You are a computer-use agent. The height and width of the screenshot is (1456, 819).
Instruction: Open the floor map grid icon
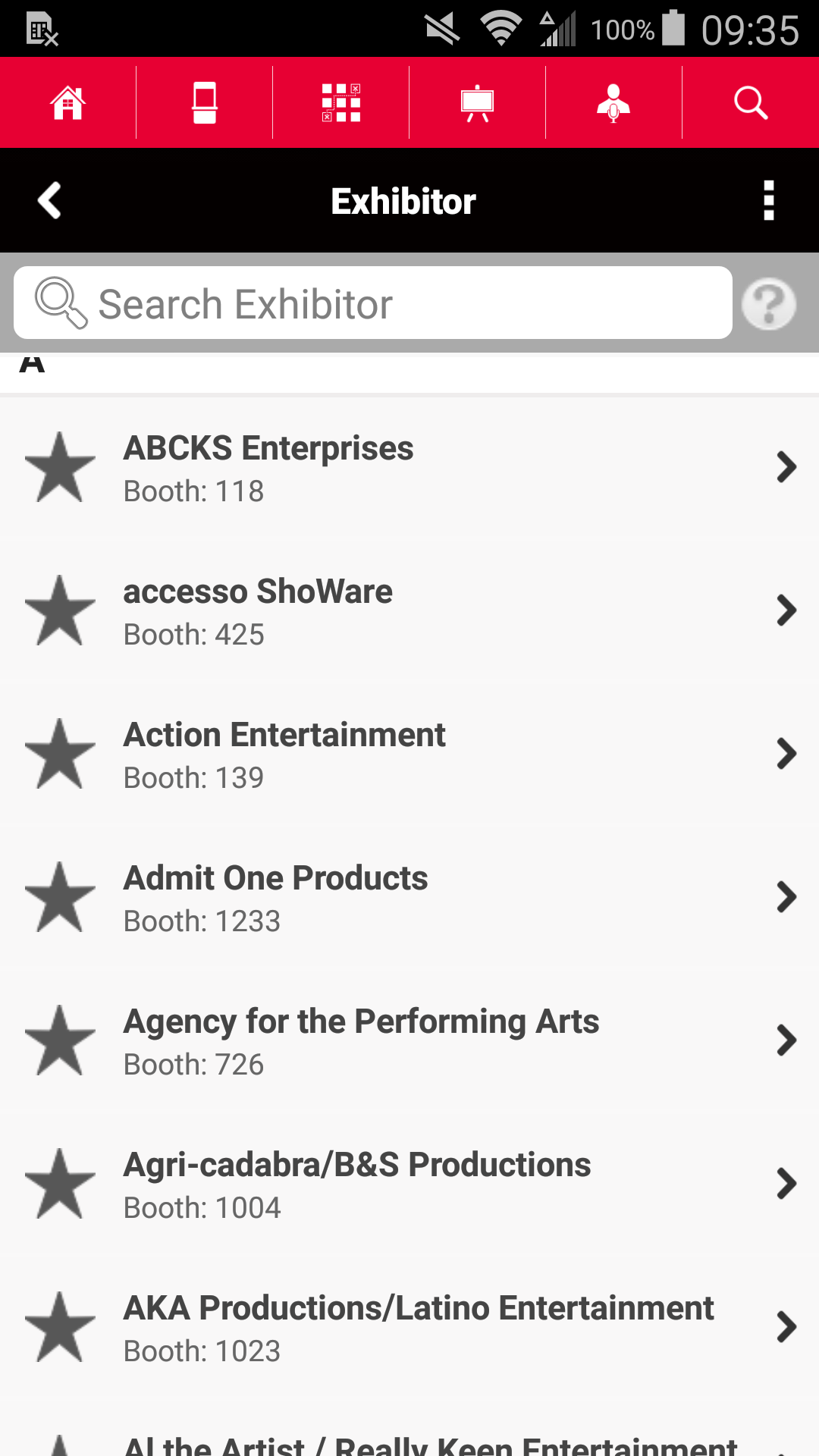pos(341,102)
